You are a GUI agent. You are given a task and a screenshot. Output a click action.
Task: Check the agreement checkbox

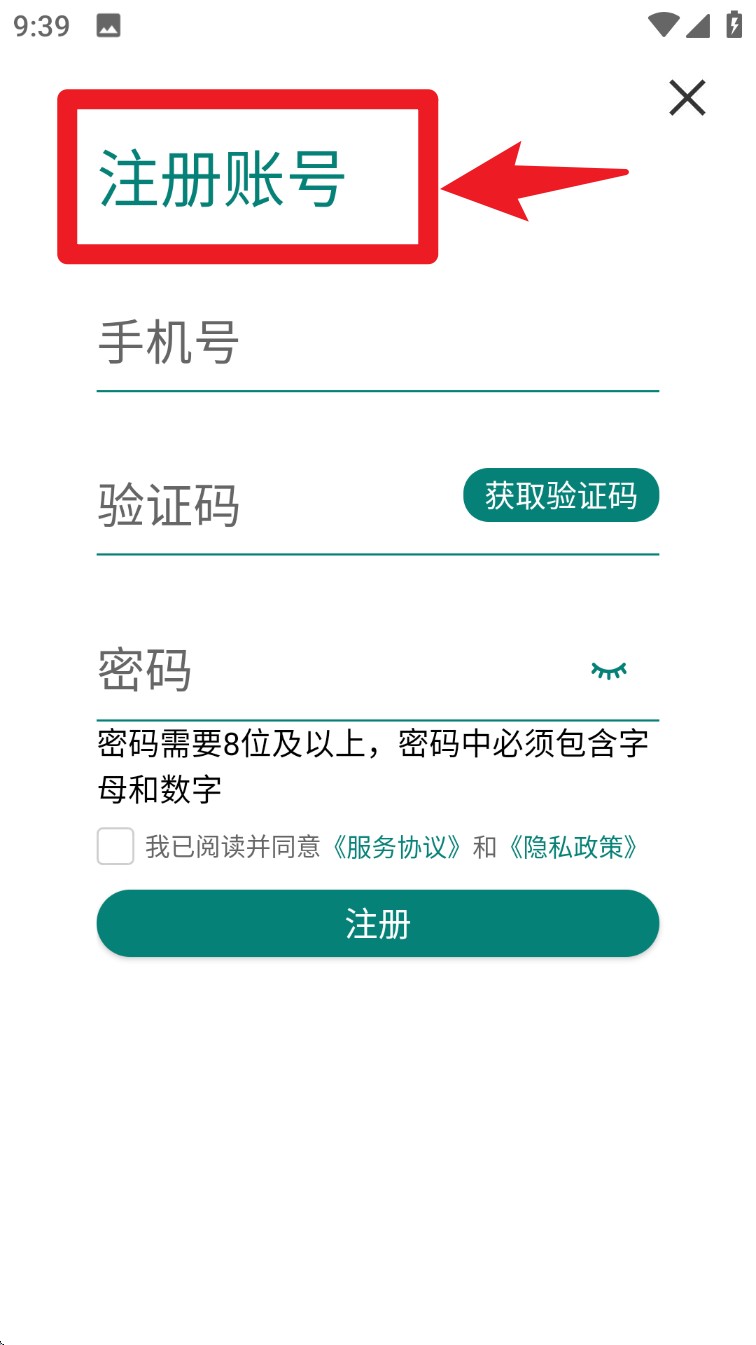pyautogui.click(x=116, y=846)
